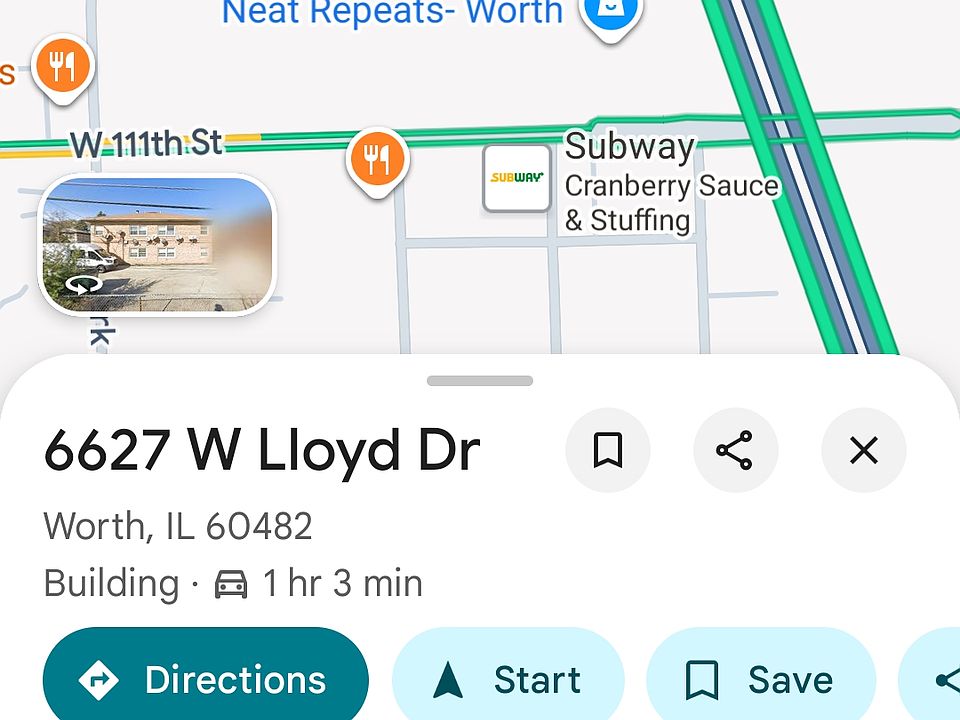Share this location using the round share icon

point(735,451)
